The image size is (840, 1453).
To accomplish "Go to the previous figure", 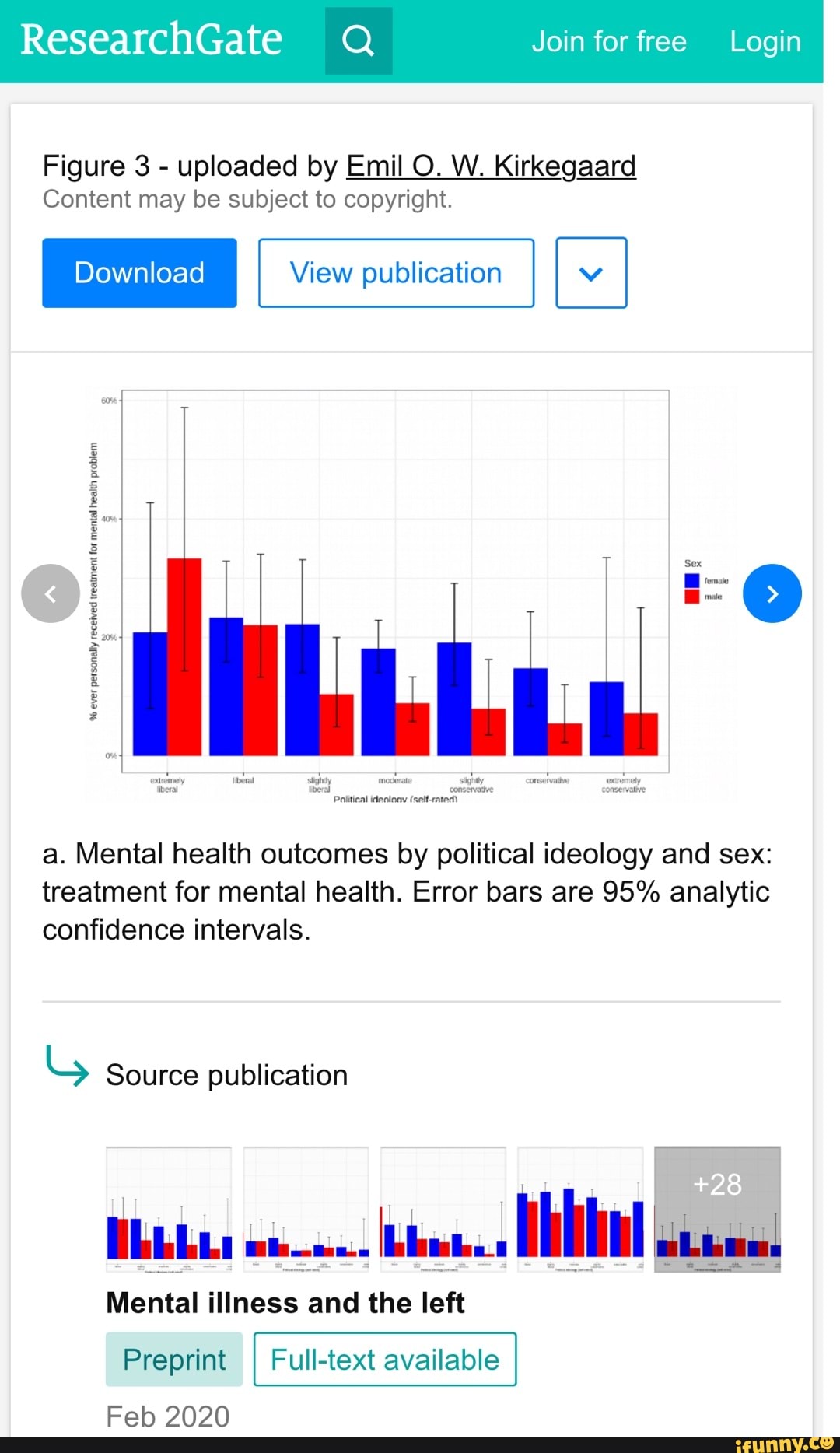I will click(51, 593).
